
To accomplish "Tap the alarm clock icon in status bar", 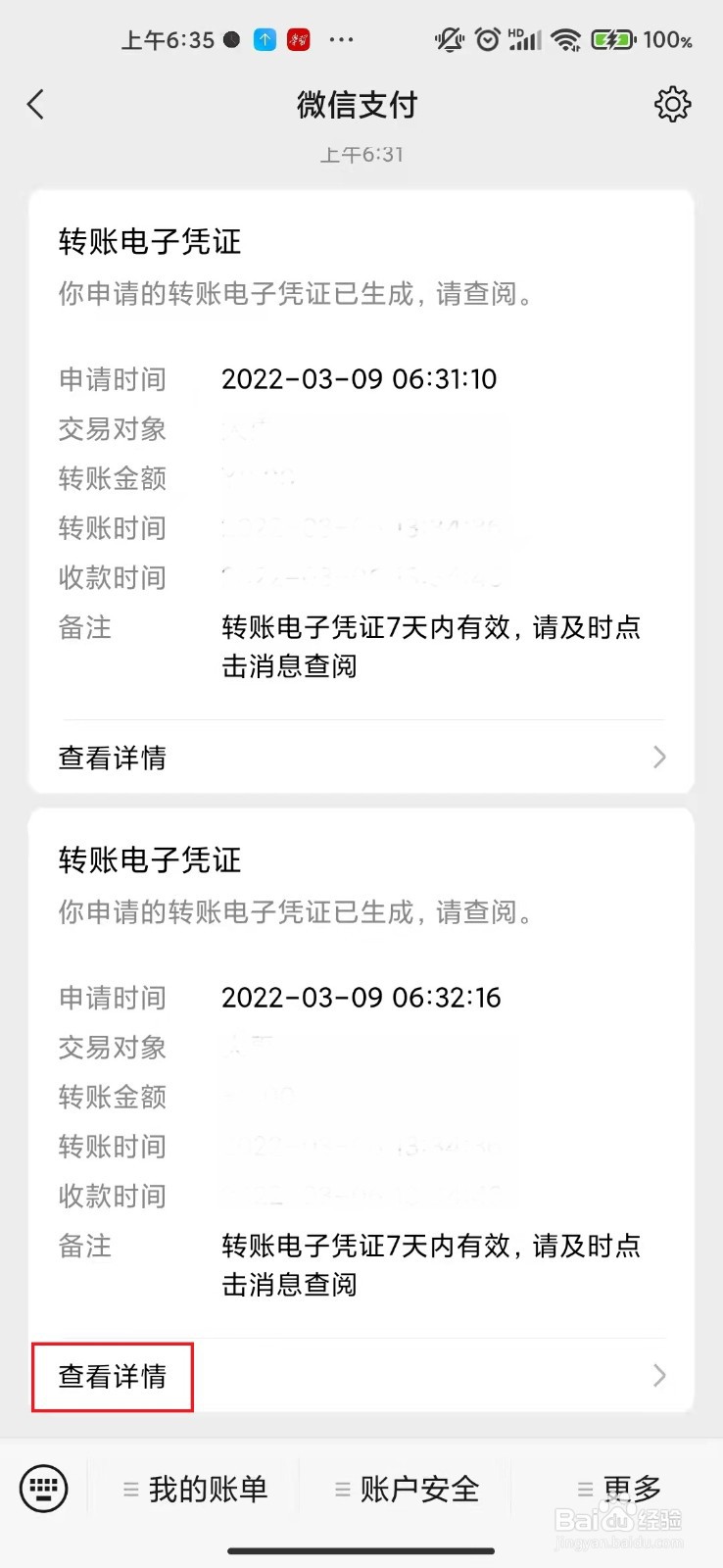I will [487, 39].
